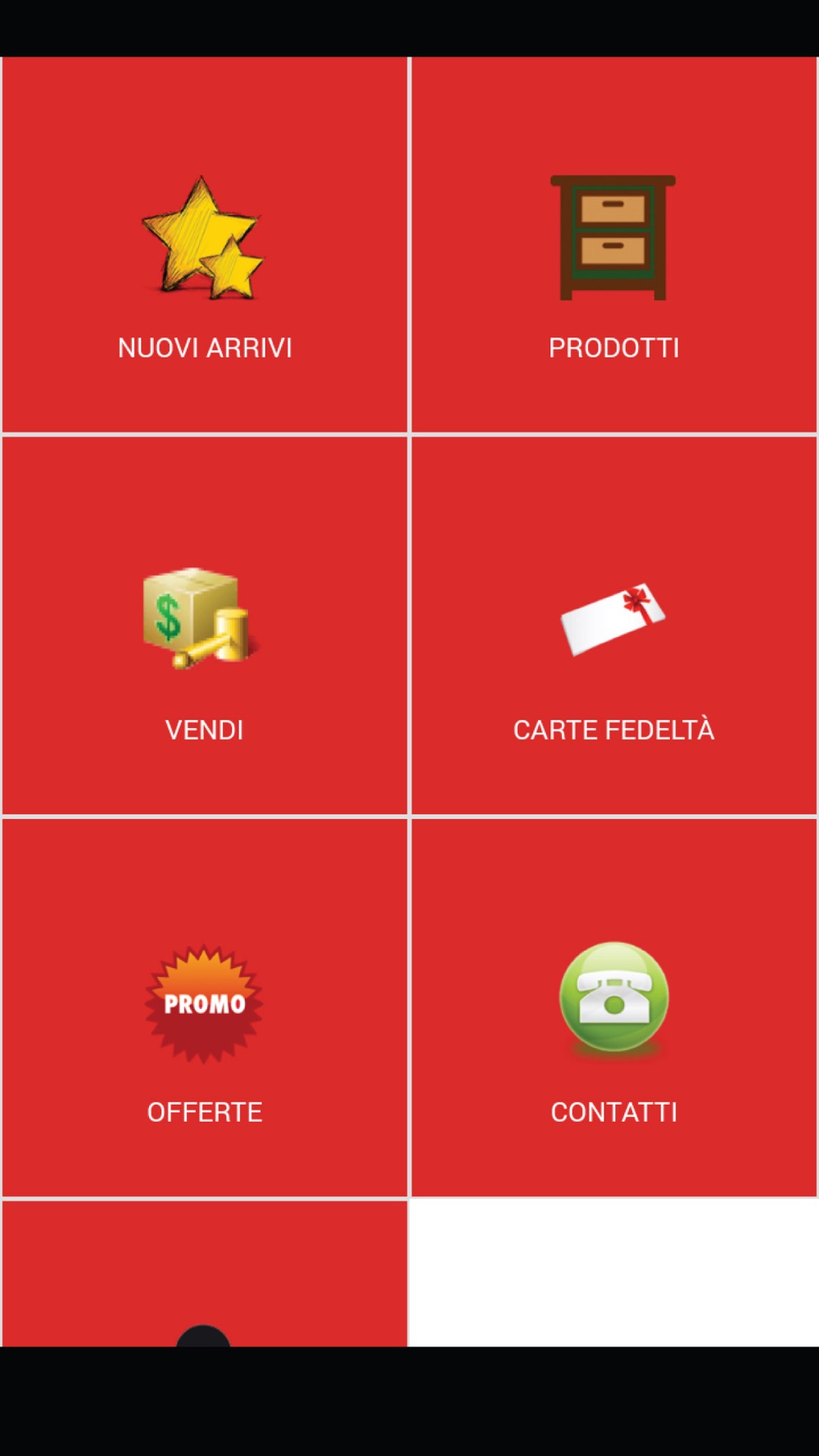Screen dimensions: 819x1456
Task: View the Offerte promo tile
Action: (205, 1007)
